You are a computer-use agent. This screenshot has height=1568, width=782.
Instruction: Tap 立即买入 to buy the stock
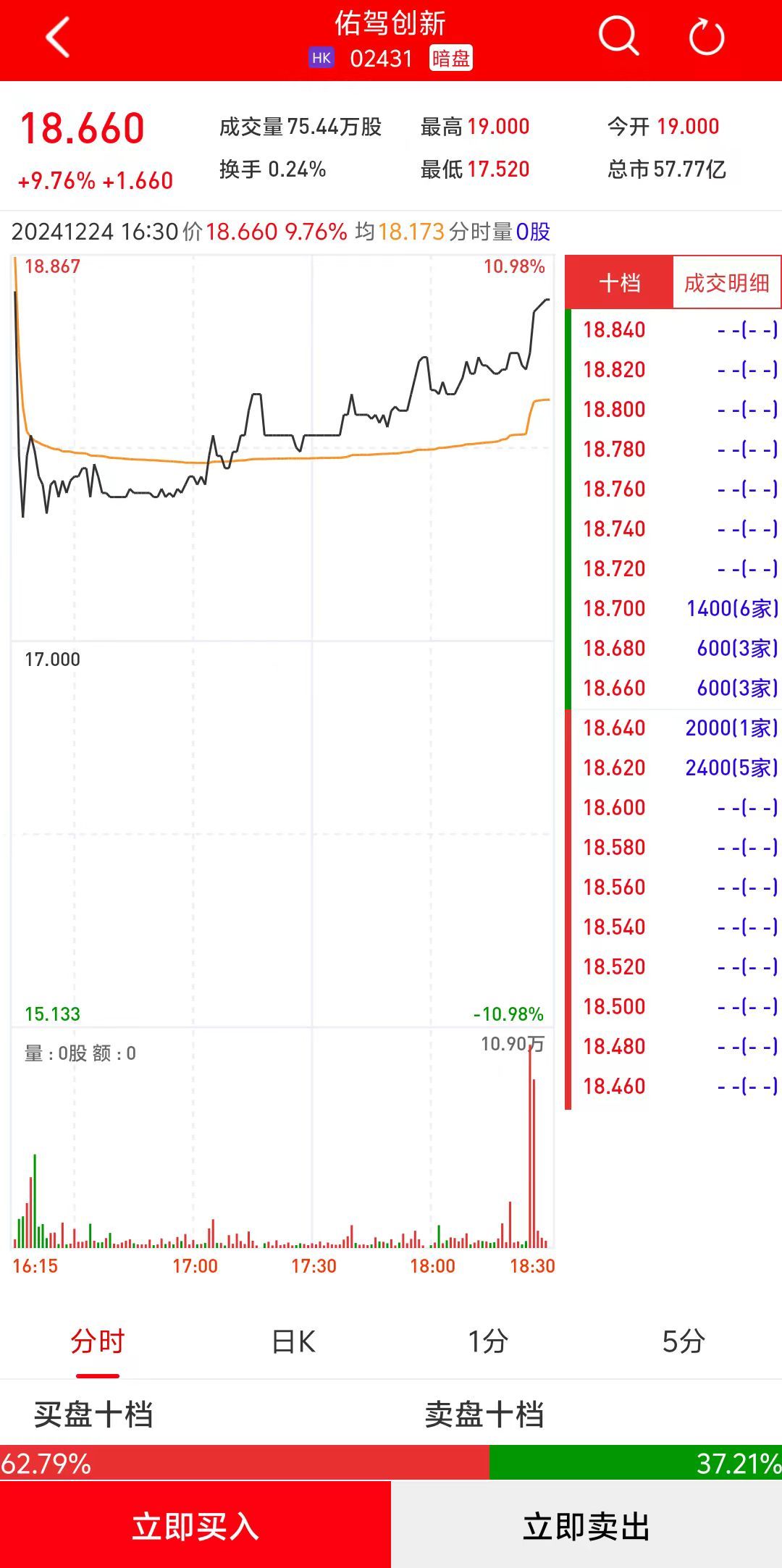[x=195, y=1526]
